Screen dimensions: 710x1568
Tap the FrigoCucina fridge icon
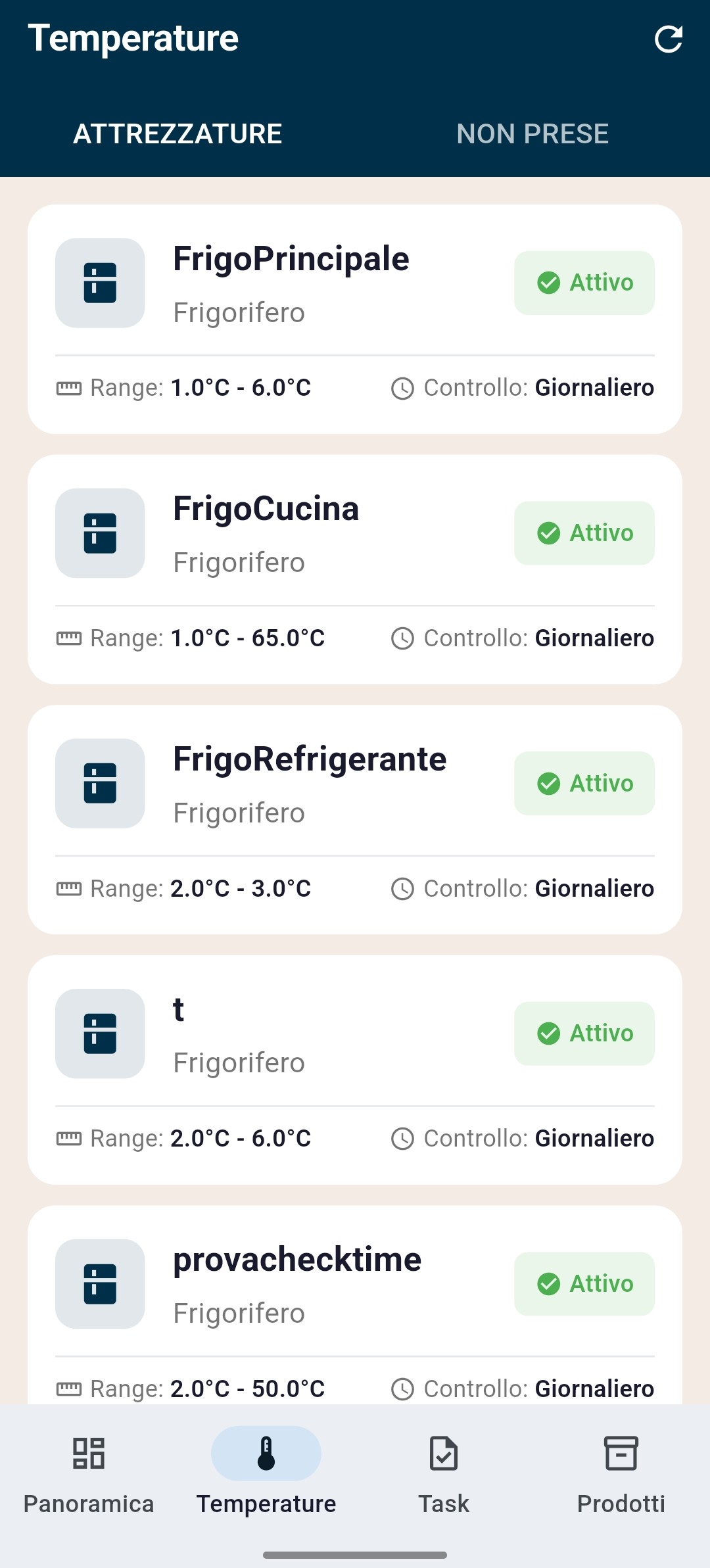click(x=100, y=534)
